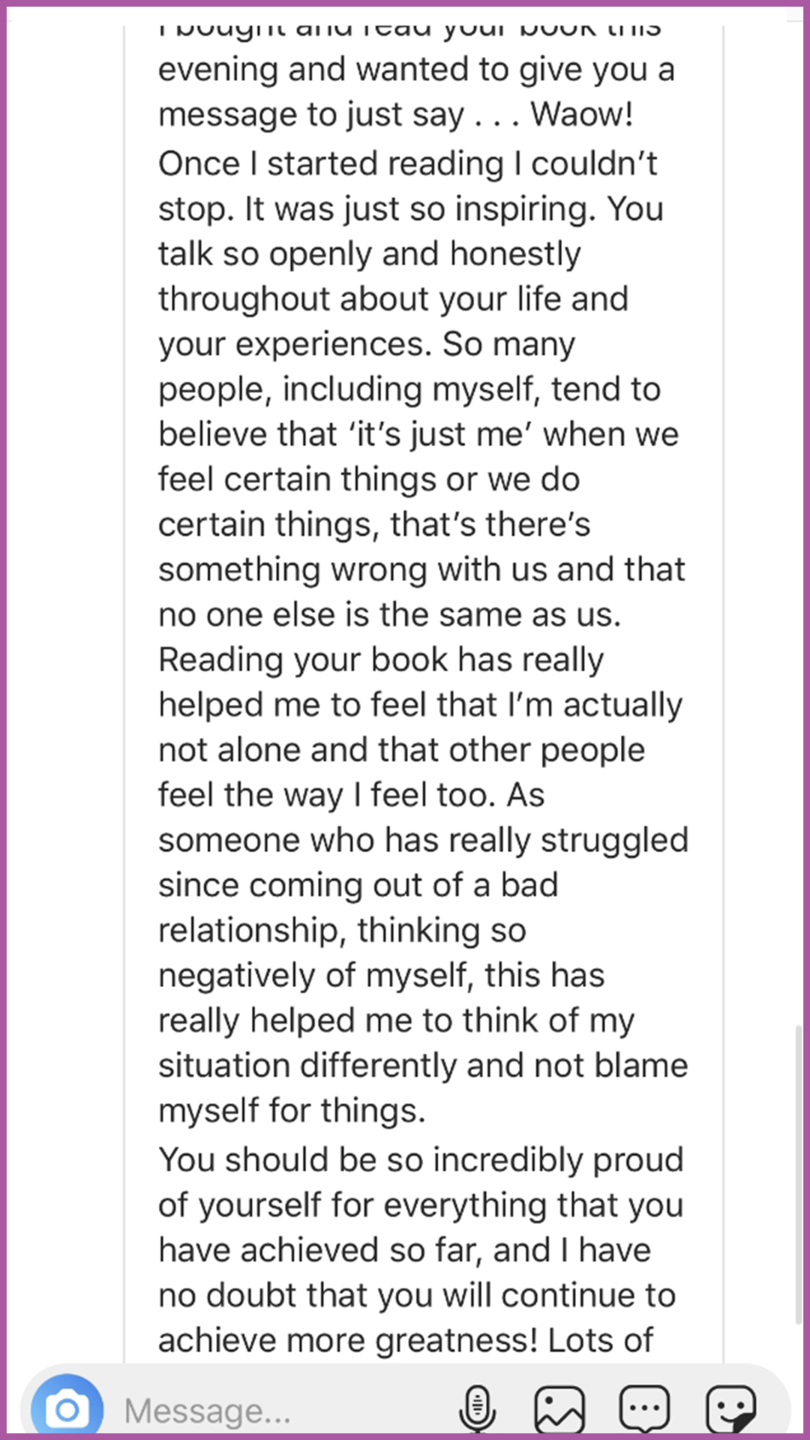Open the sticker picker
The height and width of the screenshot is (1440, 810).
pos(730,1410)
